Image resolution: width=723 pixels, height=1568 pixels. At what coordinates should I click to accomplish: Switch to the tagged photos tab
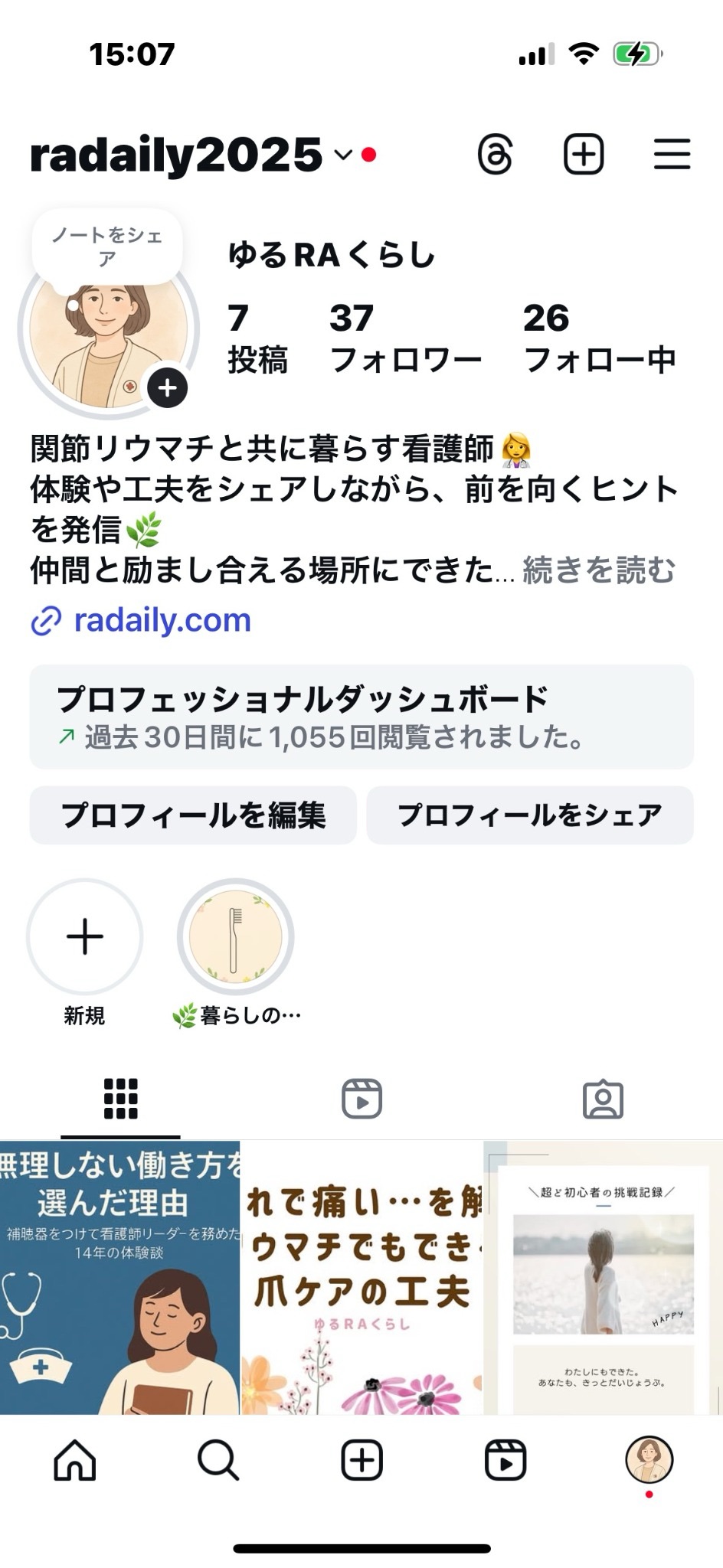click(x=603, y=1099)
